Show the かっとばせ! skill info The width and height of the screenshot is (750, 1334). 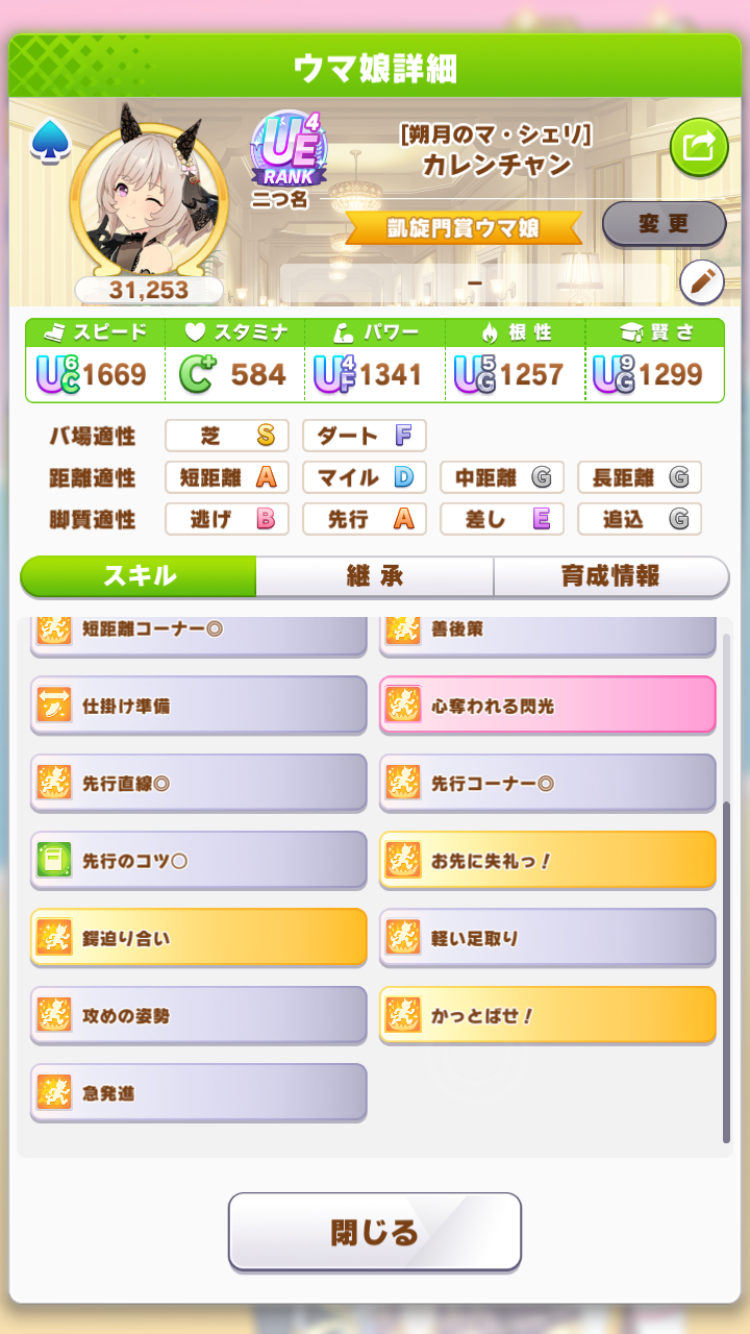(547, 1015)
